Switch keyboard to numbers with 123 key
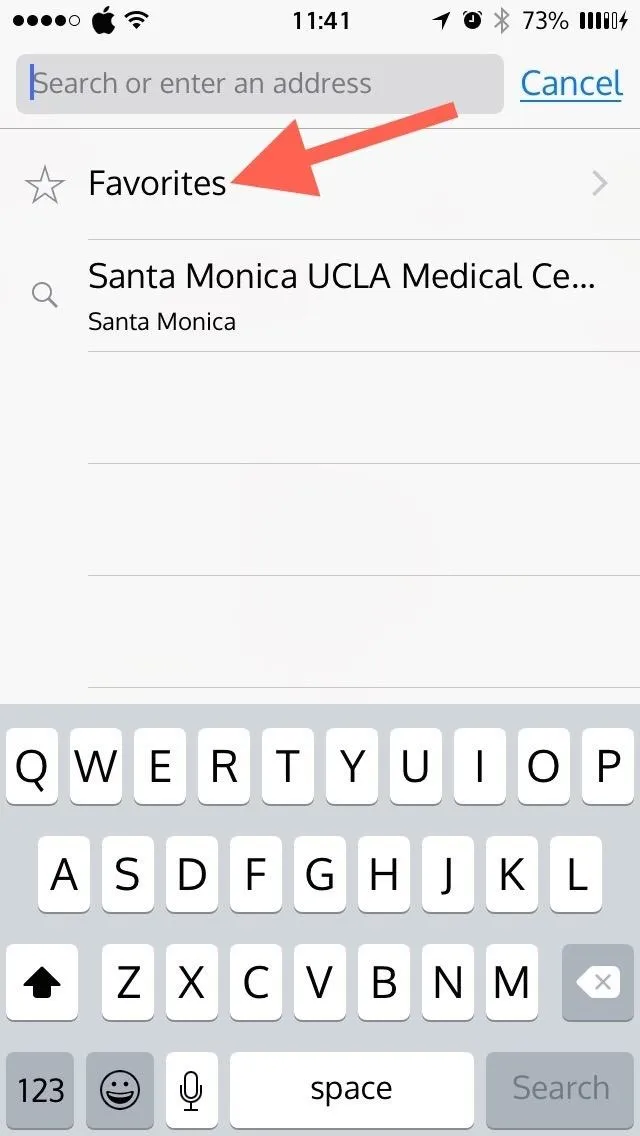This screenshot has height=1136, width=640. [x=41, y=1089]
